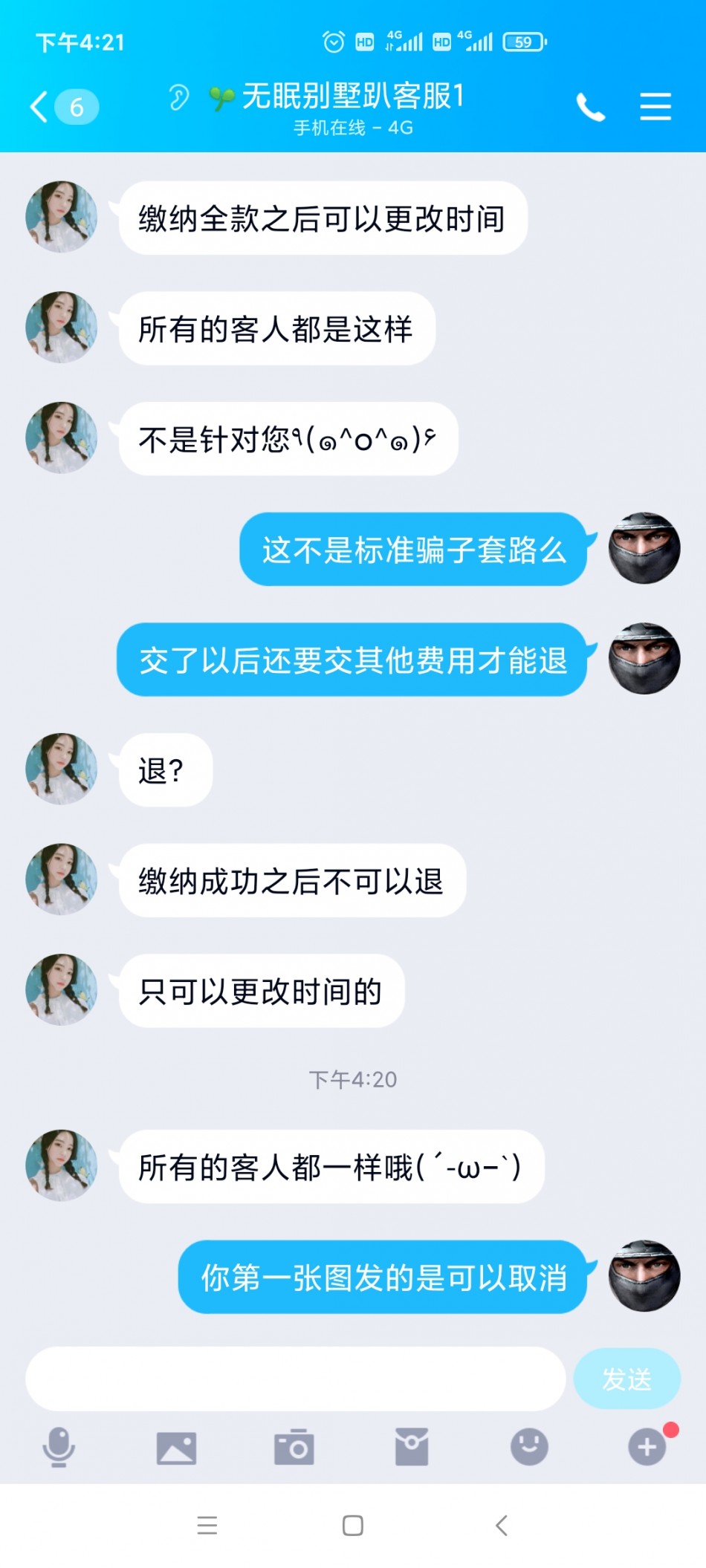Viewport: 706px width, 1568px height.
Task: Open the camera to take a photo
Action: 294,1447
